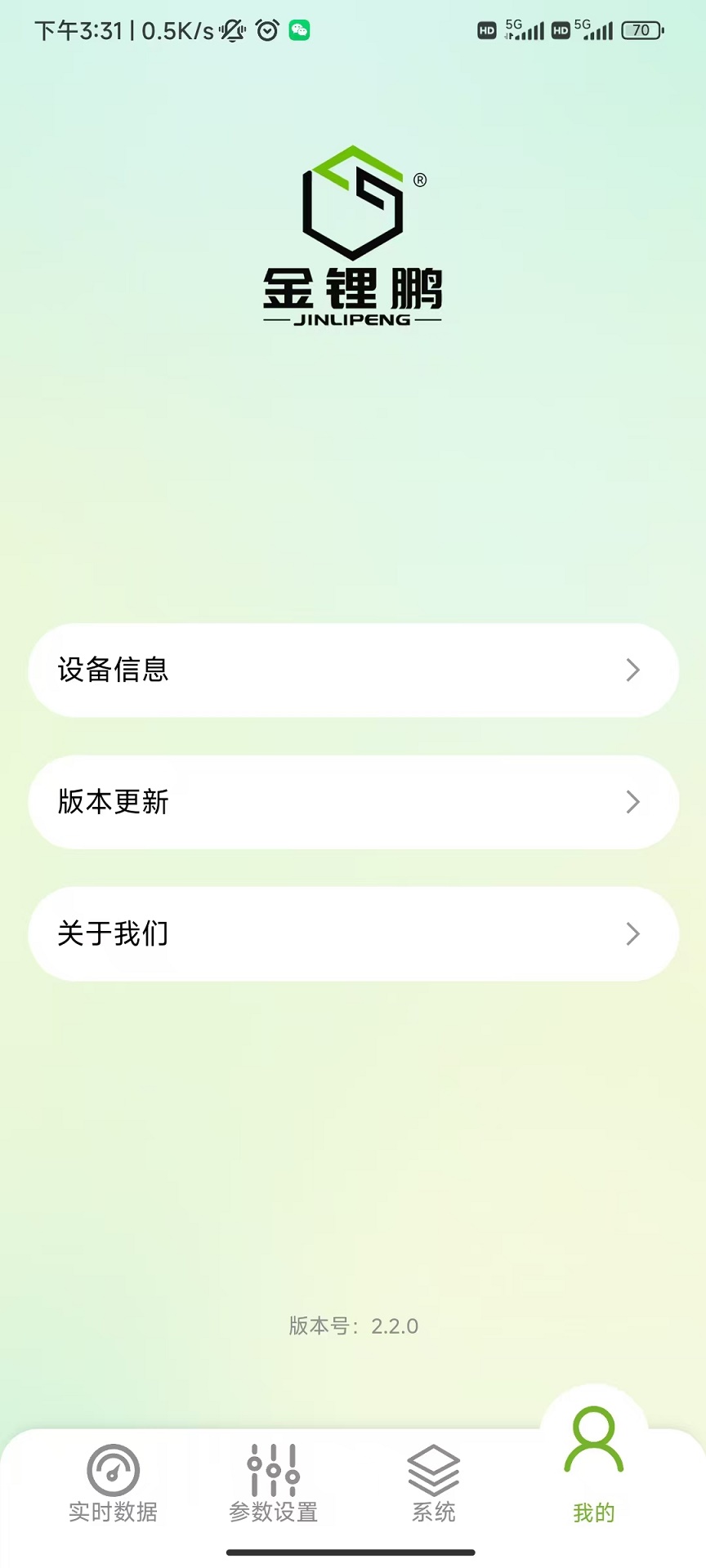Open the 设备信息 entry
The height and width of the screenshot is (1568, 706).
click(x=353, y=670)
